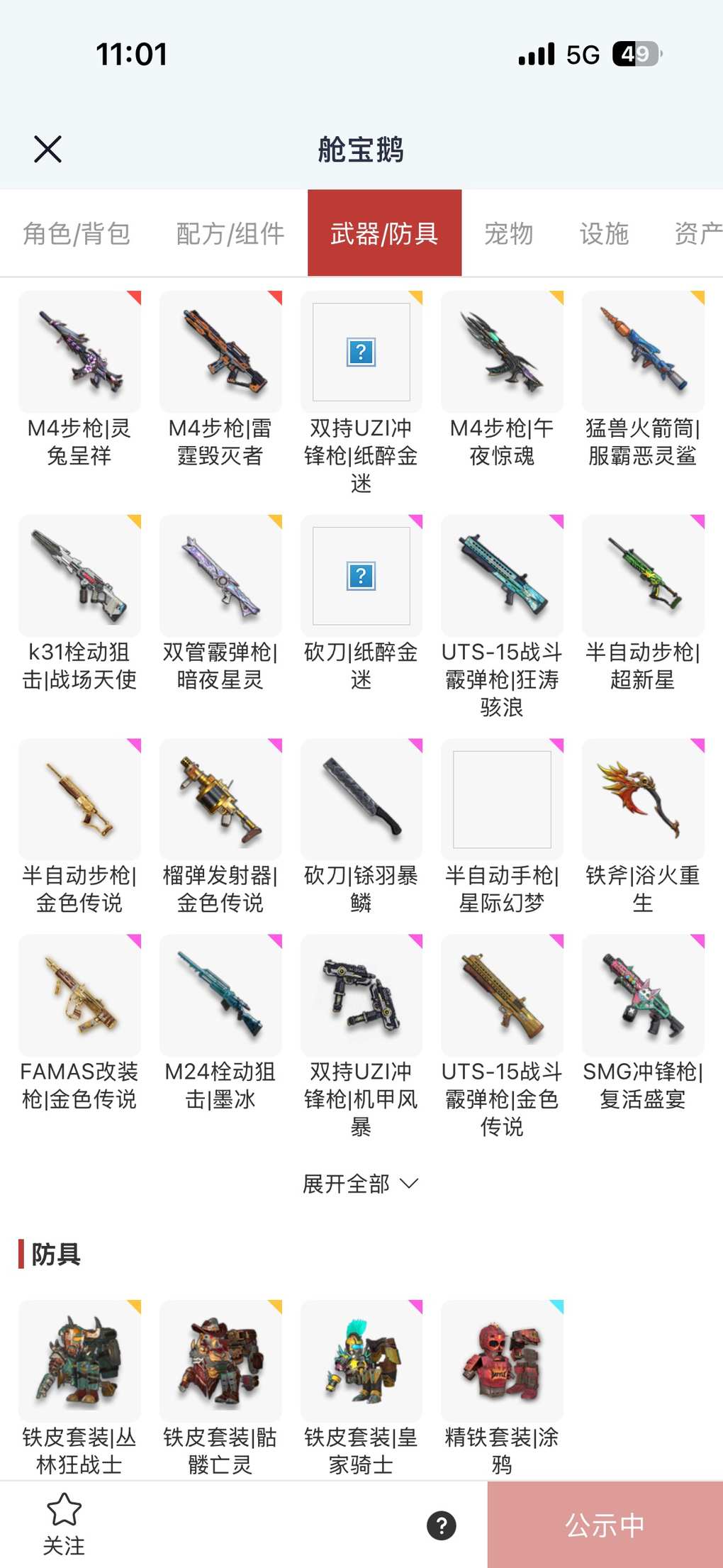Open SMG冲锋枪|复活盛宴 item
The image size is (723, 1568).
(643, 996)
